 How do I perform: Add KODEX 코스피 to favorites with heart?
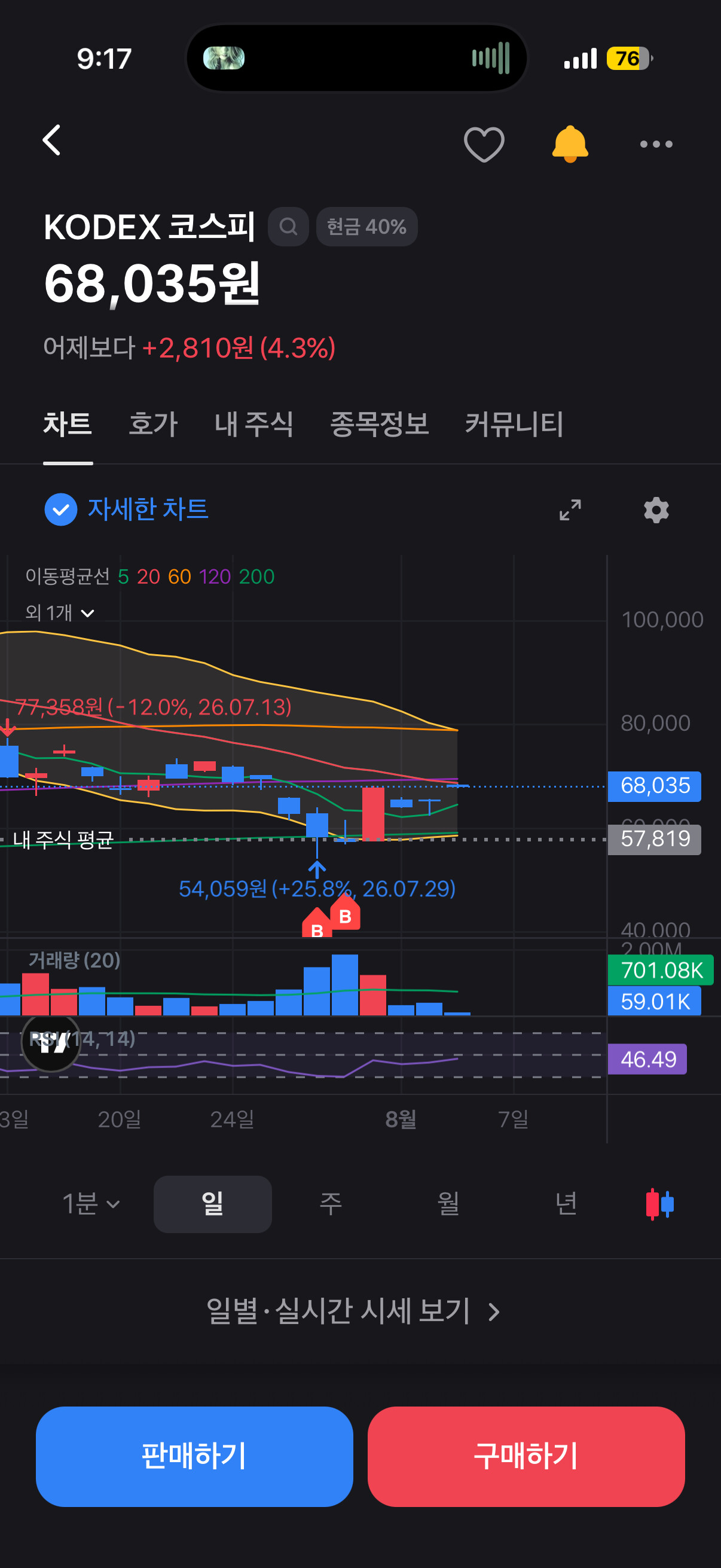(x=484, y=144)
